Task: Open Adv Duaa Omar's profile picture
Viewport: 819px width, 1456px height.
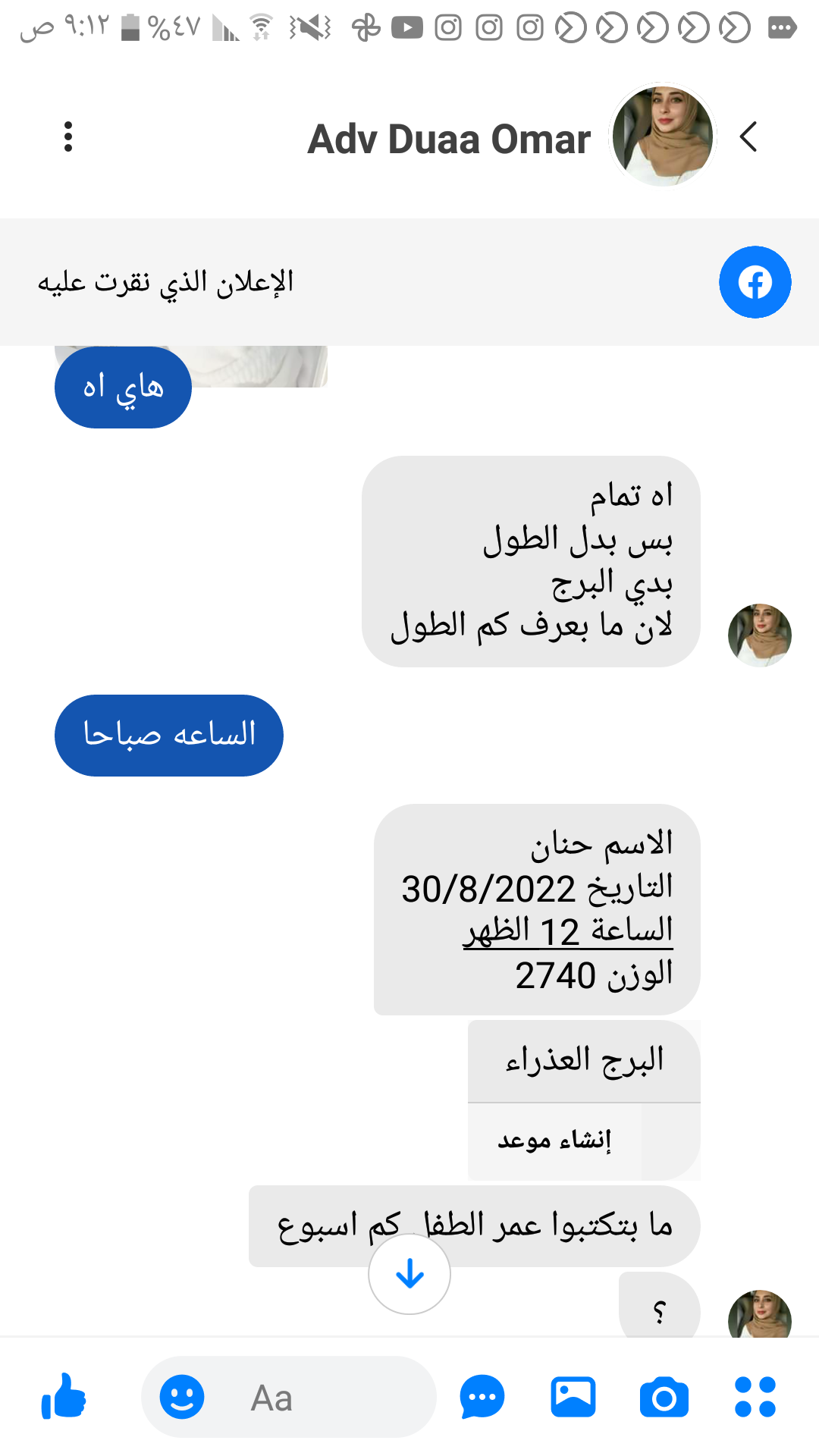Action: pos(663,136)
